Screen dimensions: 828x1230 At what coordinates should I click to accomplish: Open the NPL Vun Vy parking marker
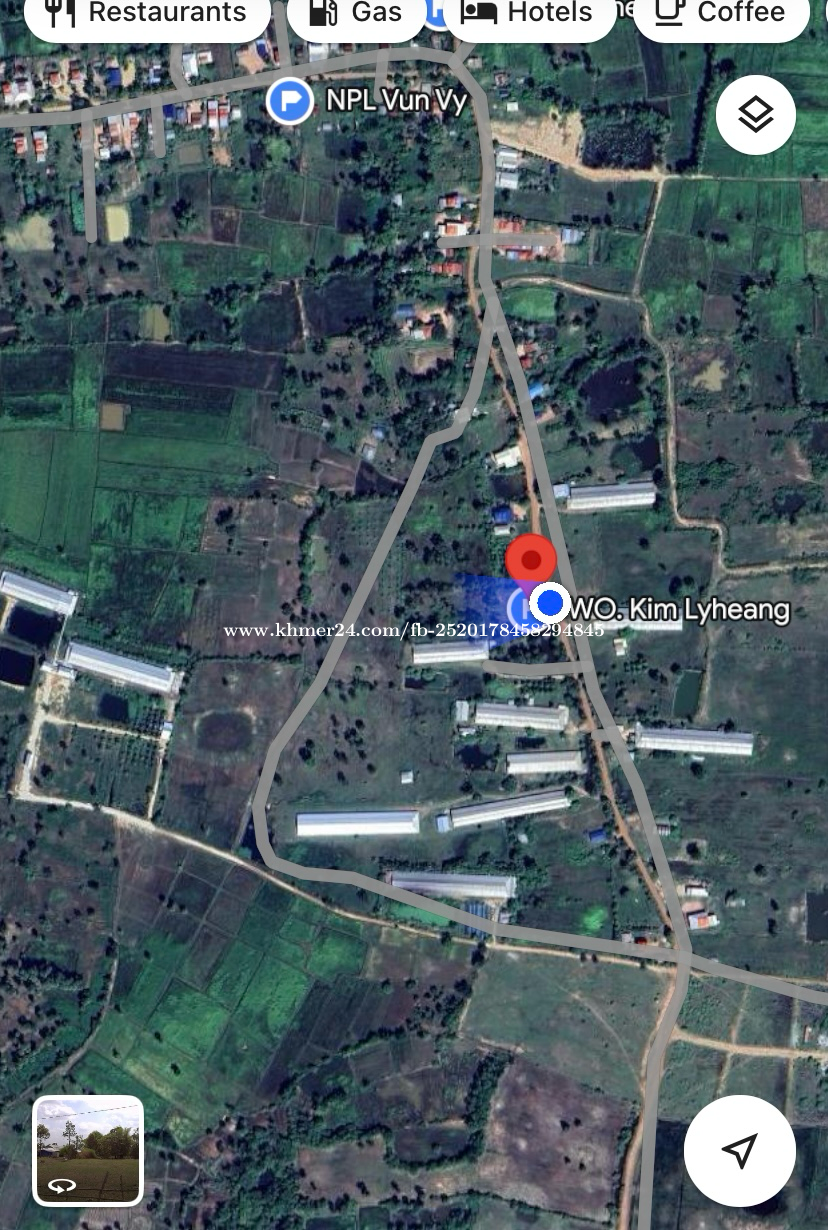coord(290,101)
